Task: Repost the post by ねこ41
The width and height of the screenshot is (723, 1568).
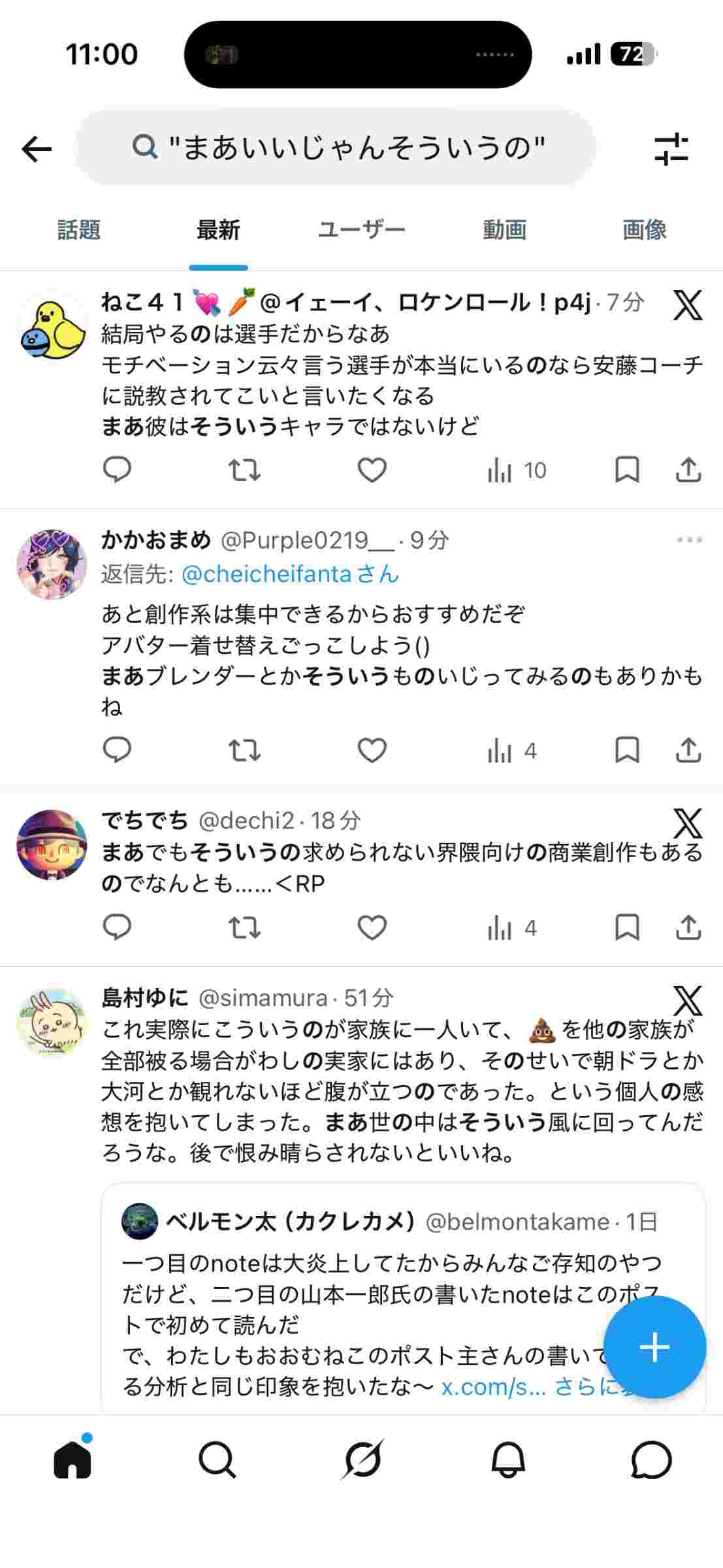Action: 244,470
